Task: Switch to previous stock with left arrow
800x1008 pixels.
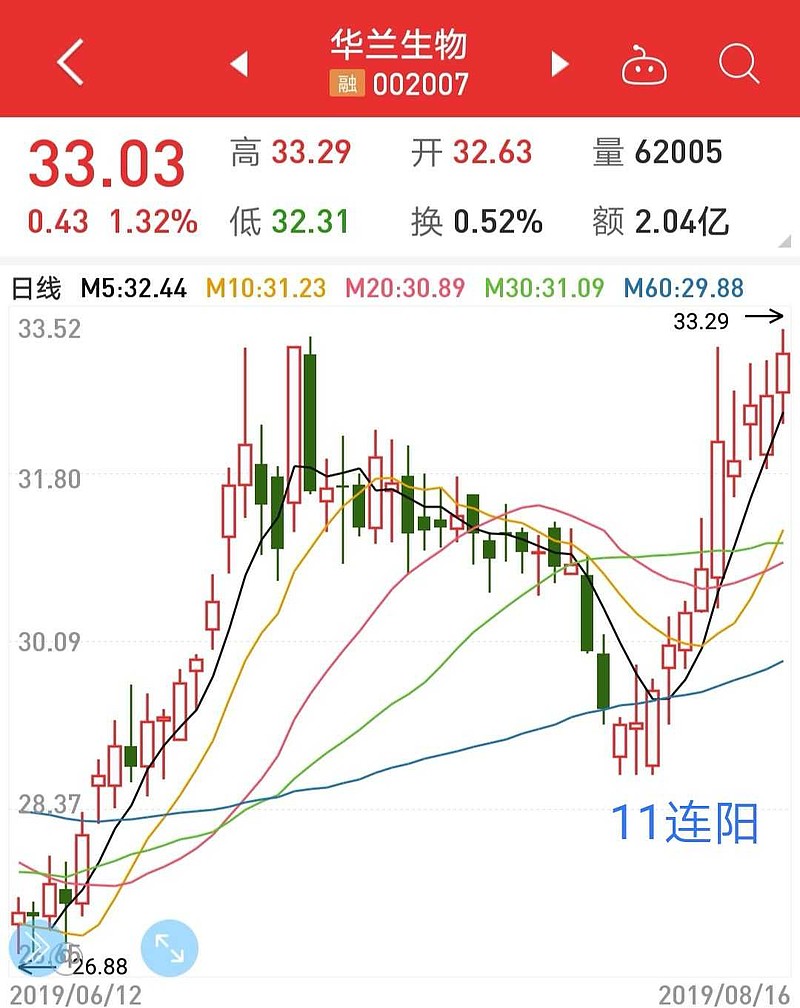Action: (x=240, y=62)
